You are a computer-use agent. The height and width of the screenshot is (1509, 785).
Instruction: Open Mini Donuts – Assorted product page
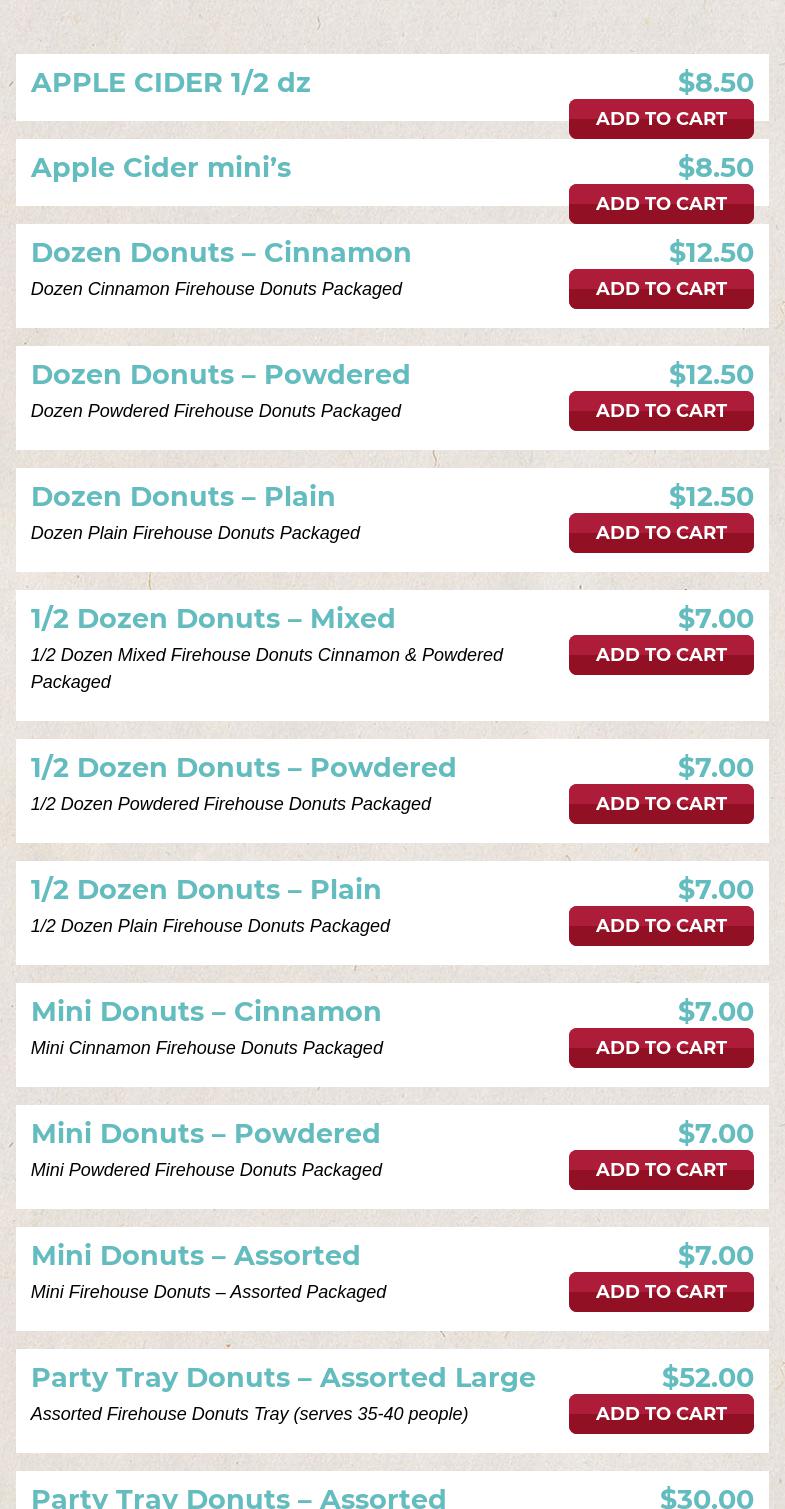(195, 1255)
